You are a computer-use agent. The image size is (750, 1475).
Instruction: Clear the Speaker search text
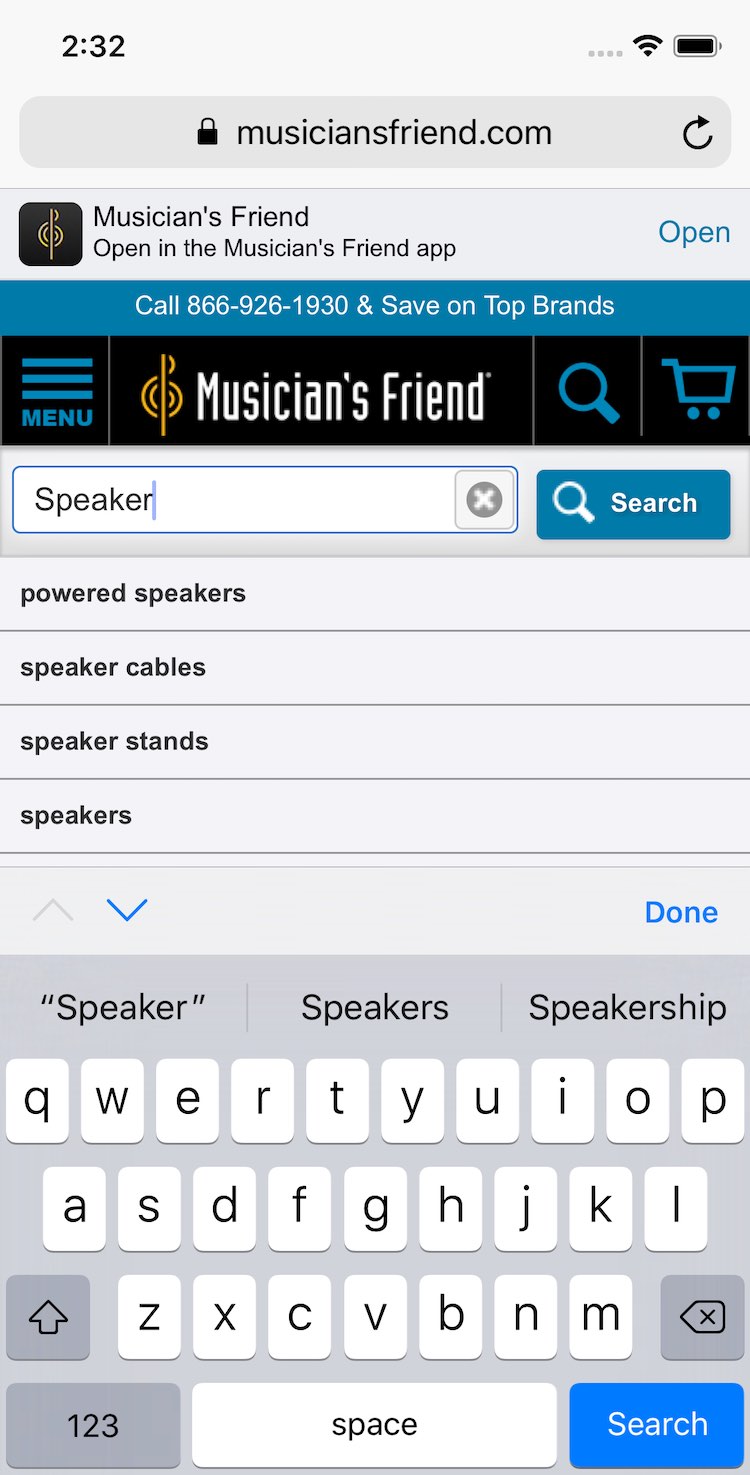point(484,500)
